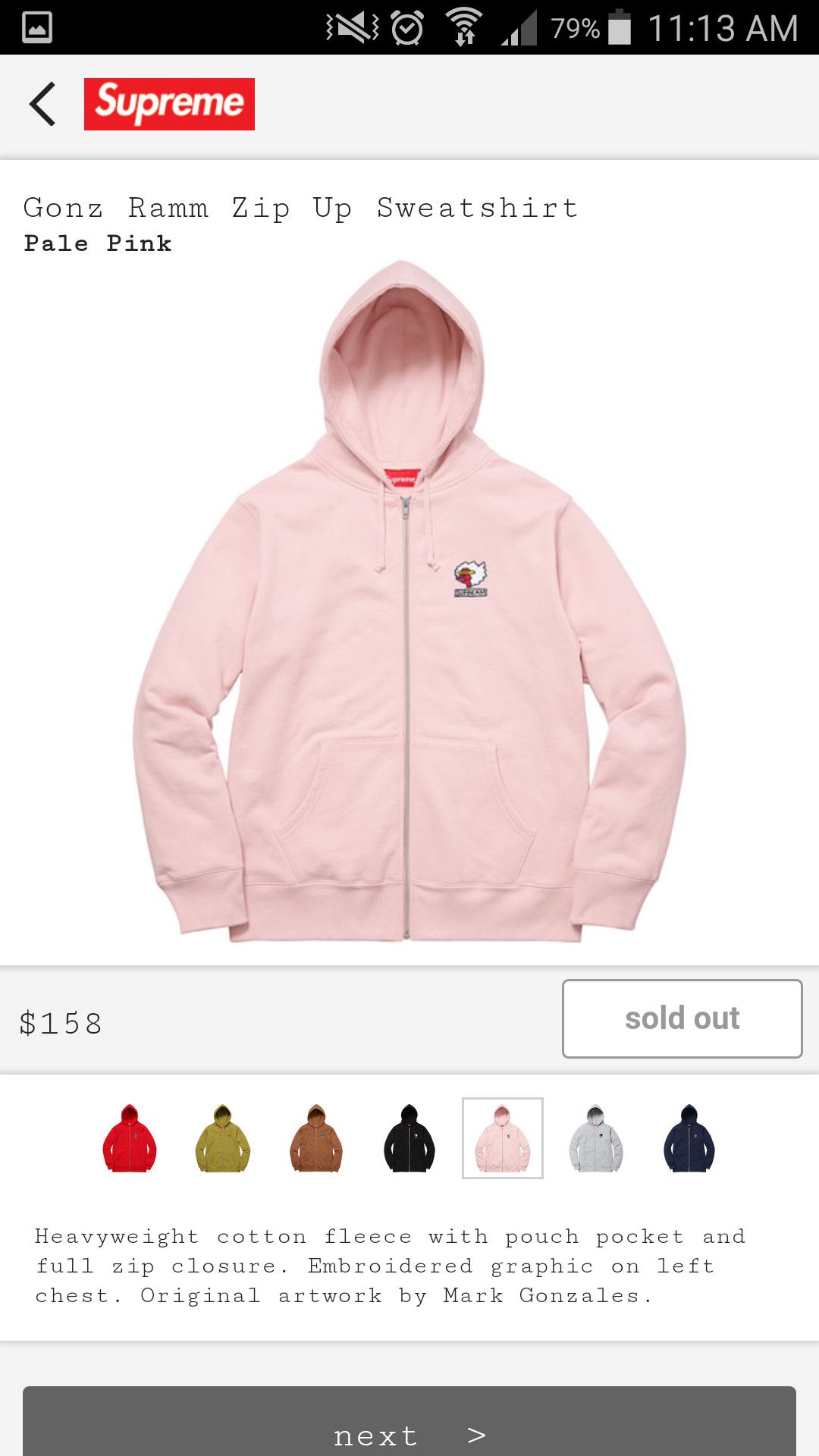Switch to the black sweatshirt color

(x=409, y=1138)
